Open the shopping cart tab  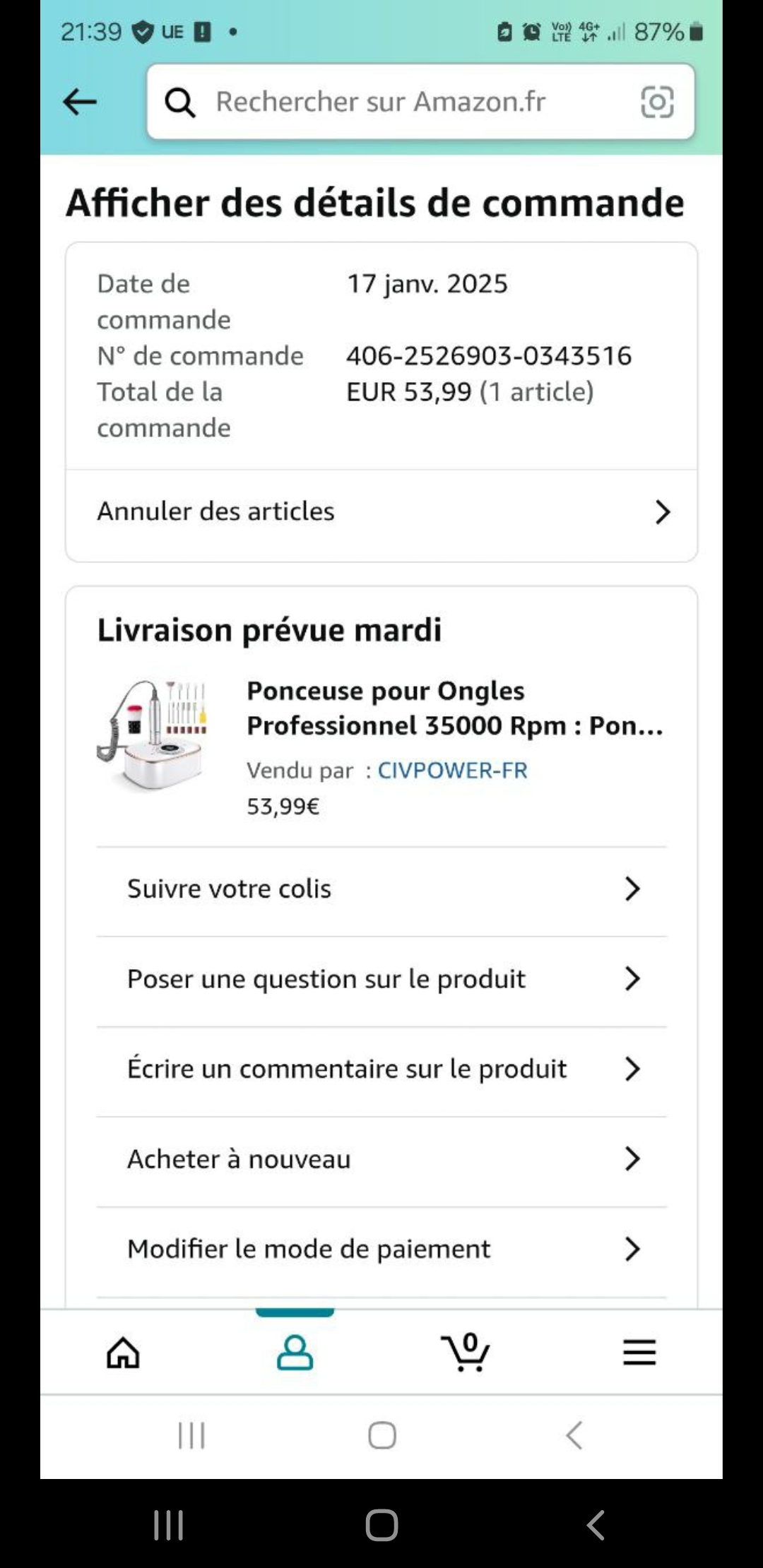466,1353
